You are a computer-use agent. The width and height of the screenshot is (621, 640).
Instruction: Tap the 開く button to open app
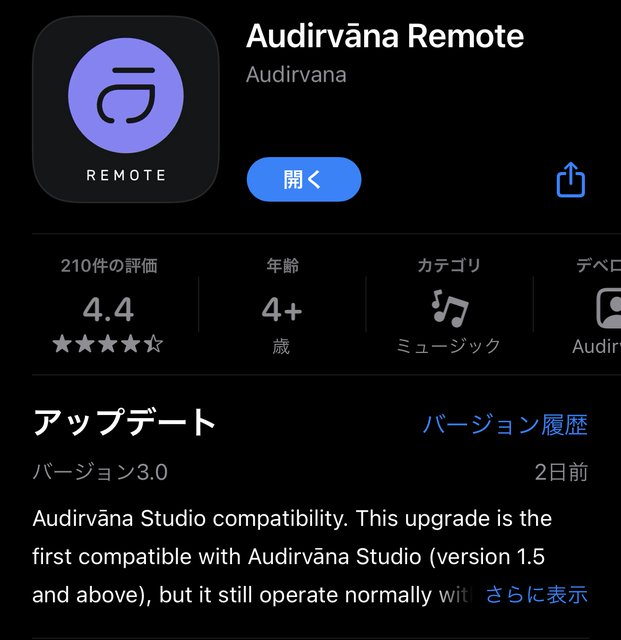[x=303, y=179]
